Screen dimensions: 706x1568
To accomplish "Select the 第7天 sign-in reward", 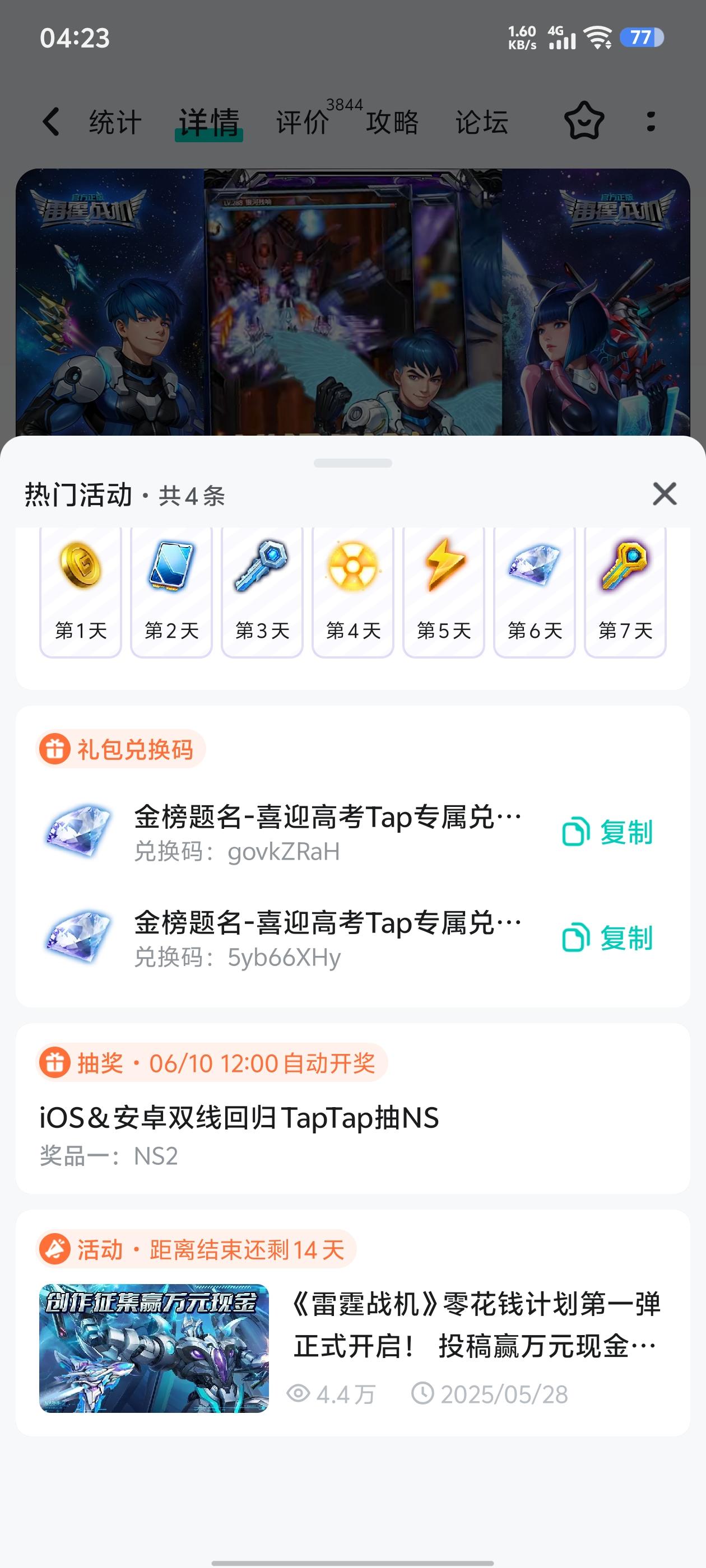I will [625, 590].
